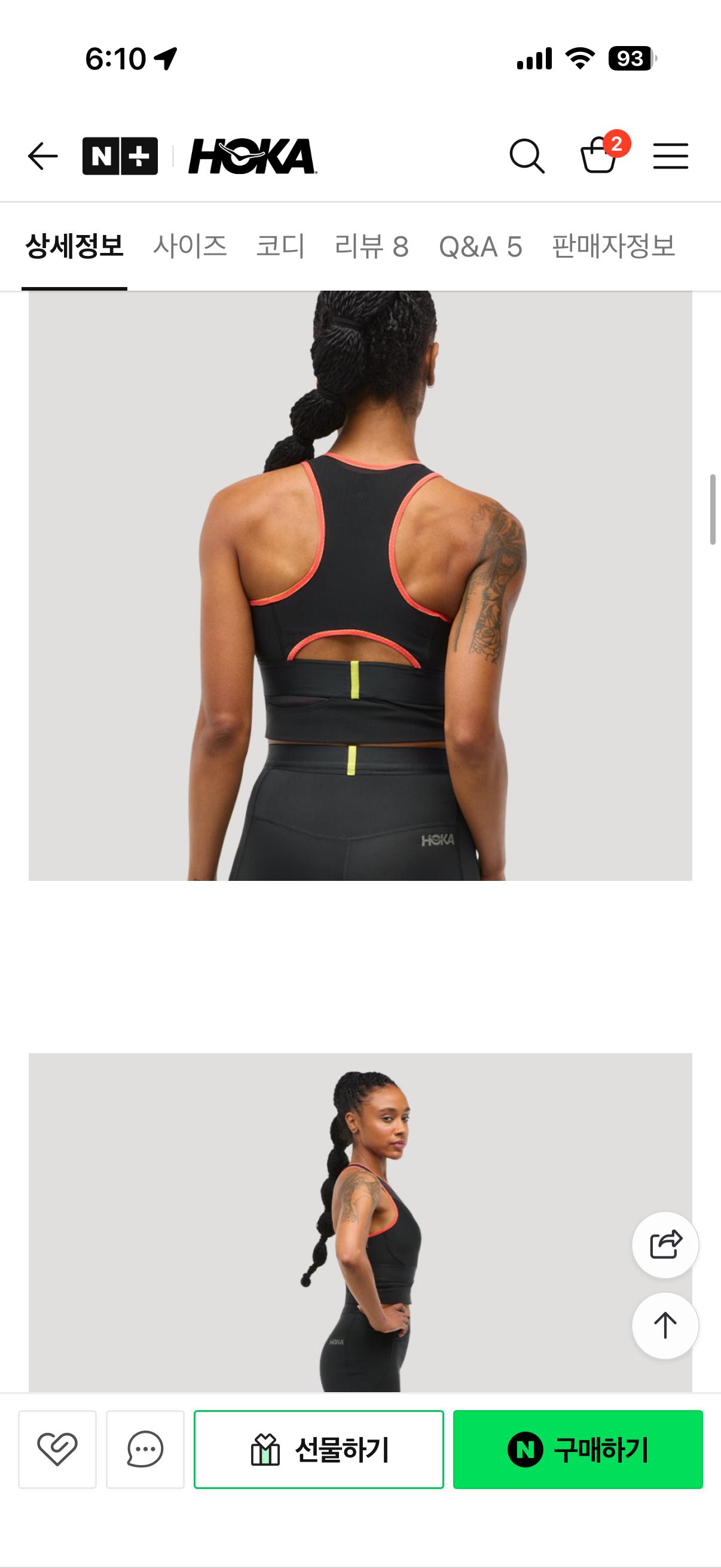
Task: Open search with the magnifier icon
Action: (x=527, y=157)
